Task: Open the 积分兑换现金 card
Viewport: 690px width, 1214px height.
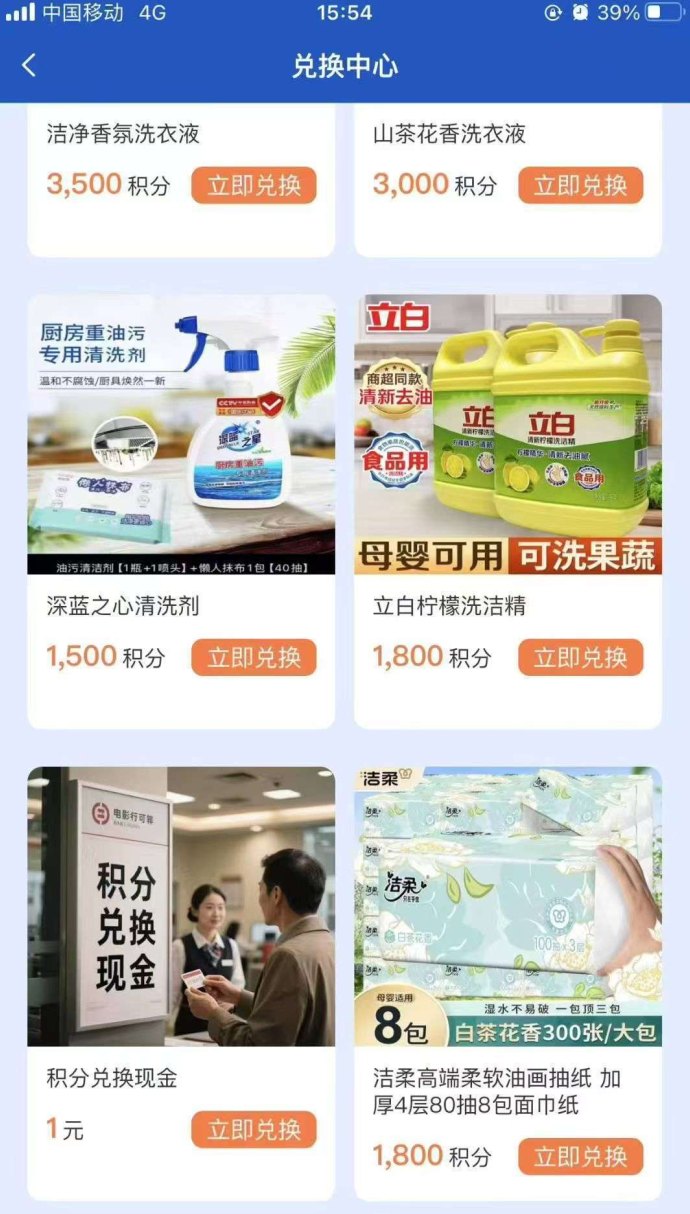Action: [x=181, y=907]
